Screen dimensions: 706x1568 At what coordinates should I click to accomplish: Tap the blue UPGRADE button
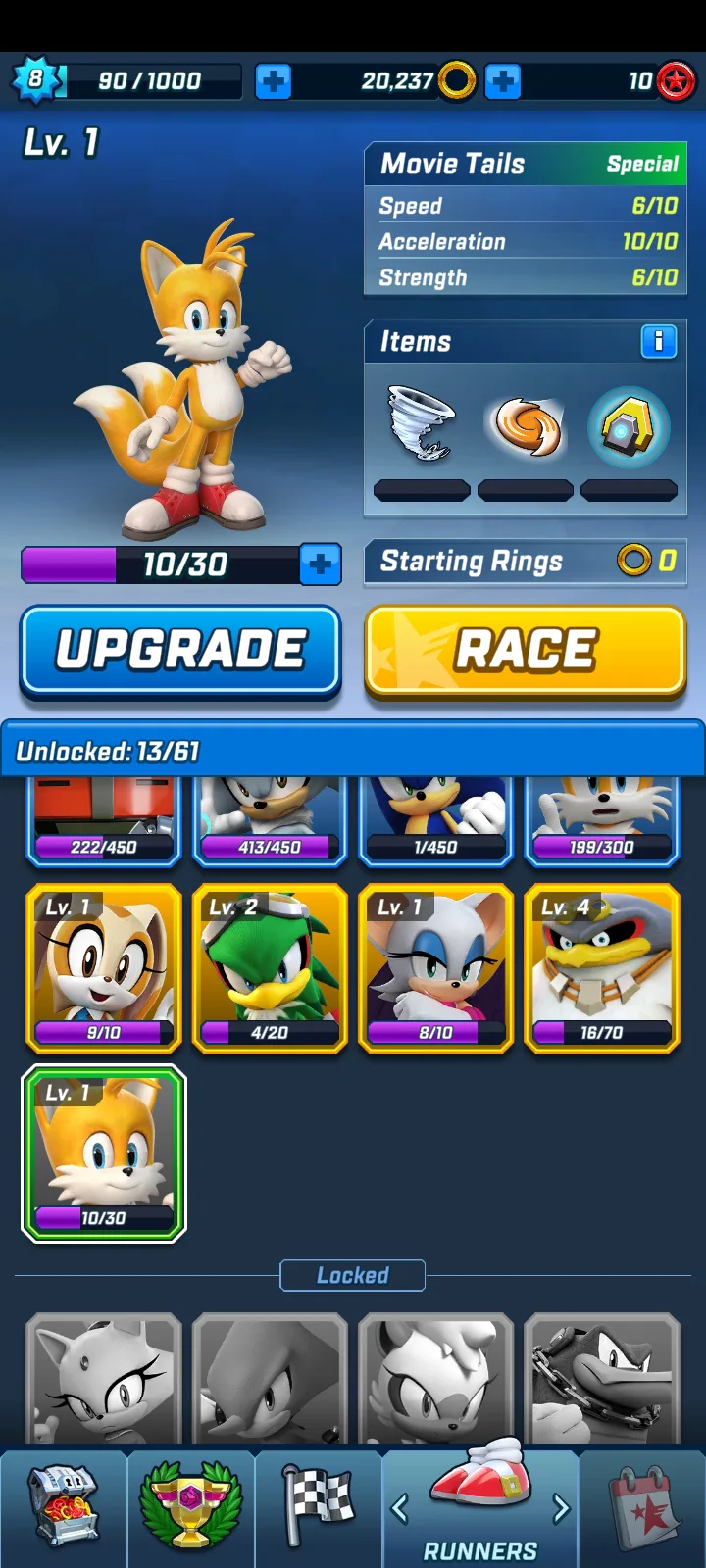point(180,651)
